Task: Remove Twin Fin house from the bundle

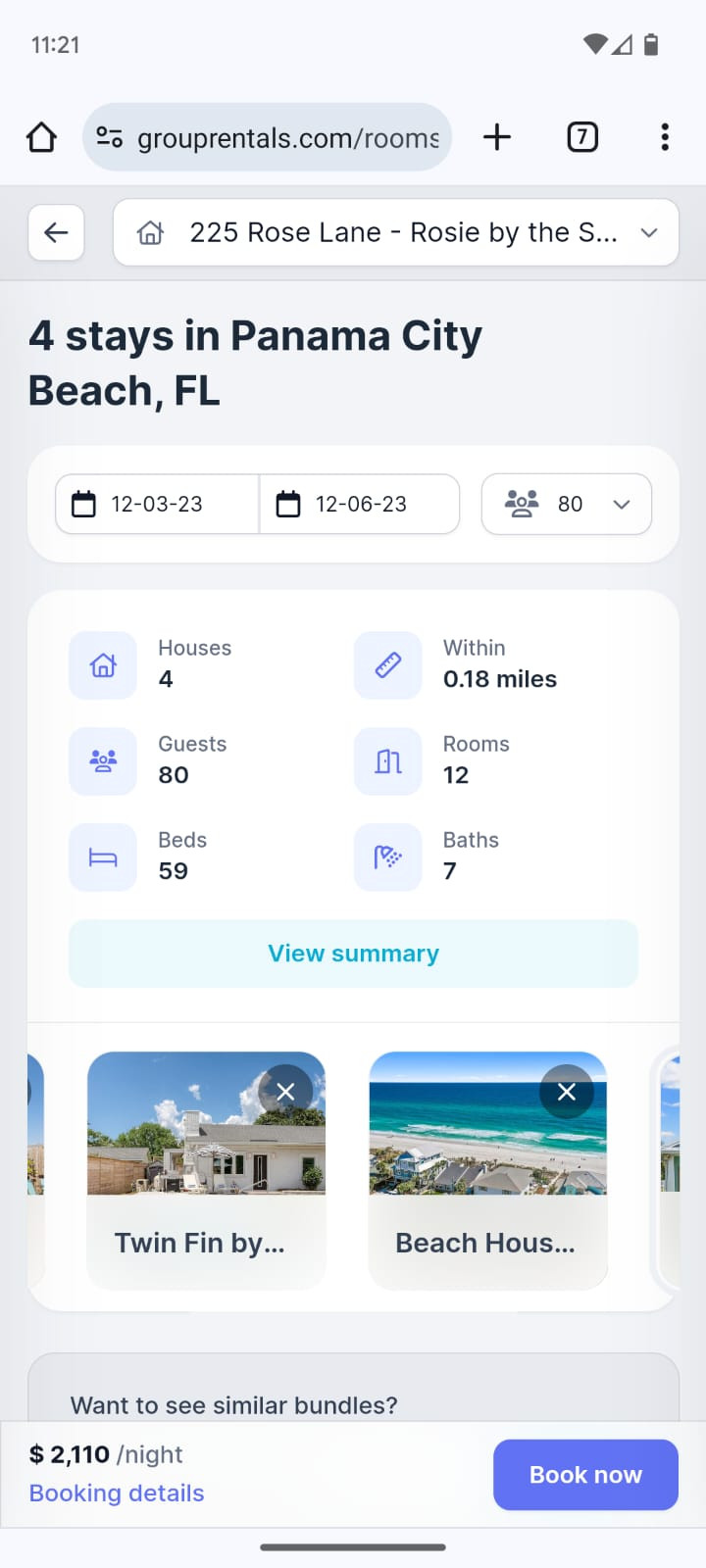Action: point(285,1092)
